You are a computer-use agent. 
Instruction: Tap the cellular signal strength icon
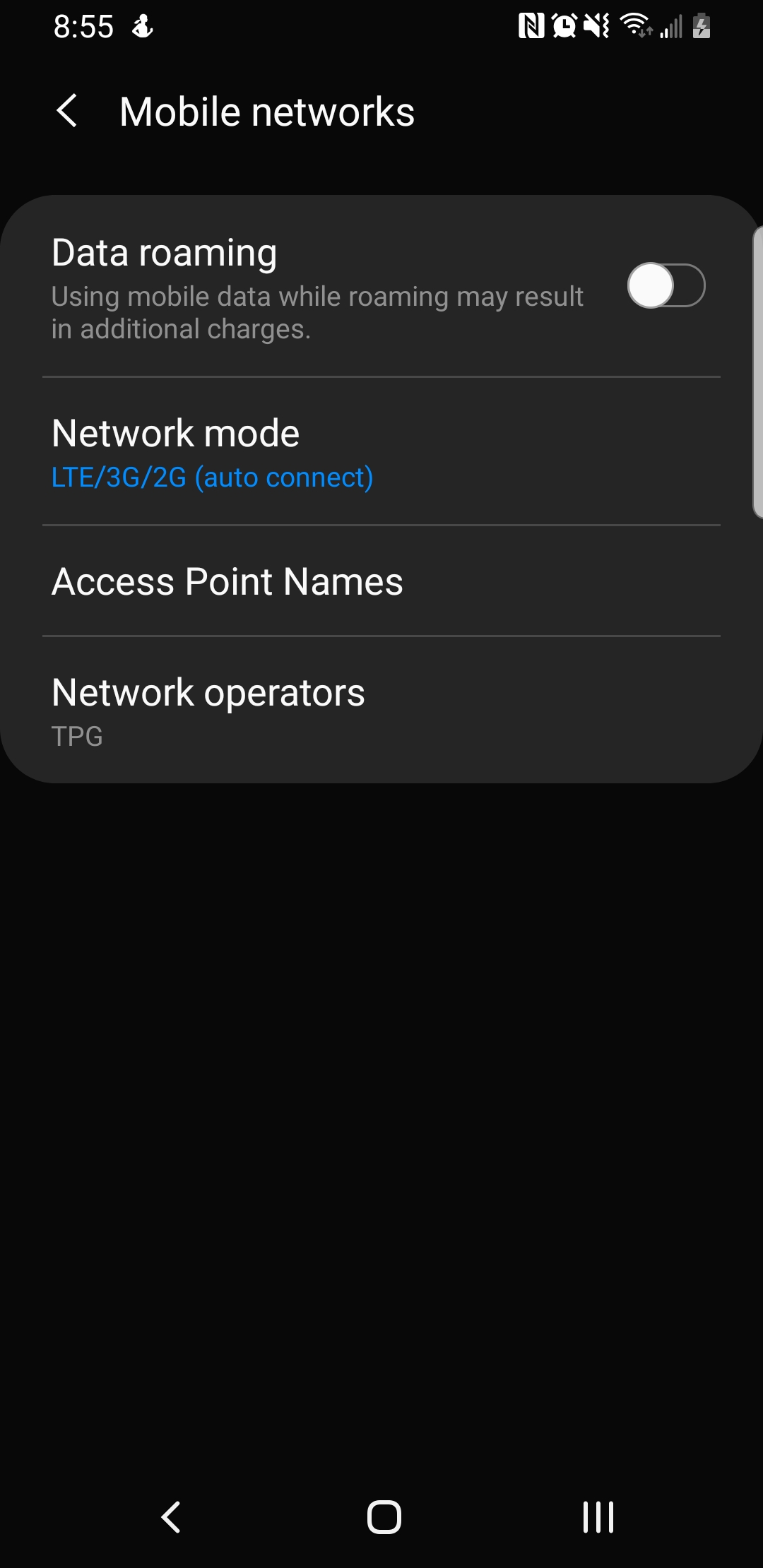[670, 26]
